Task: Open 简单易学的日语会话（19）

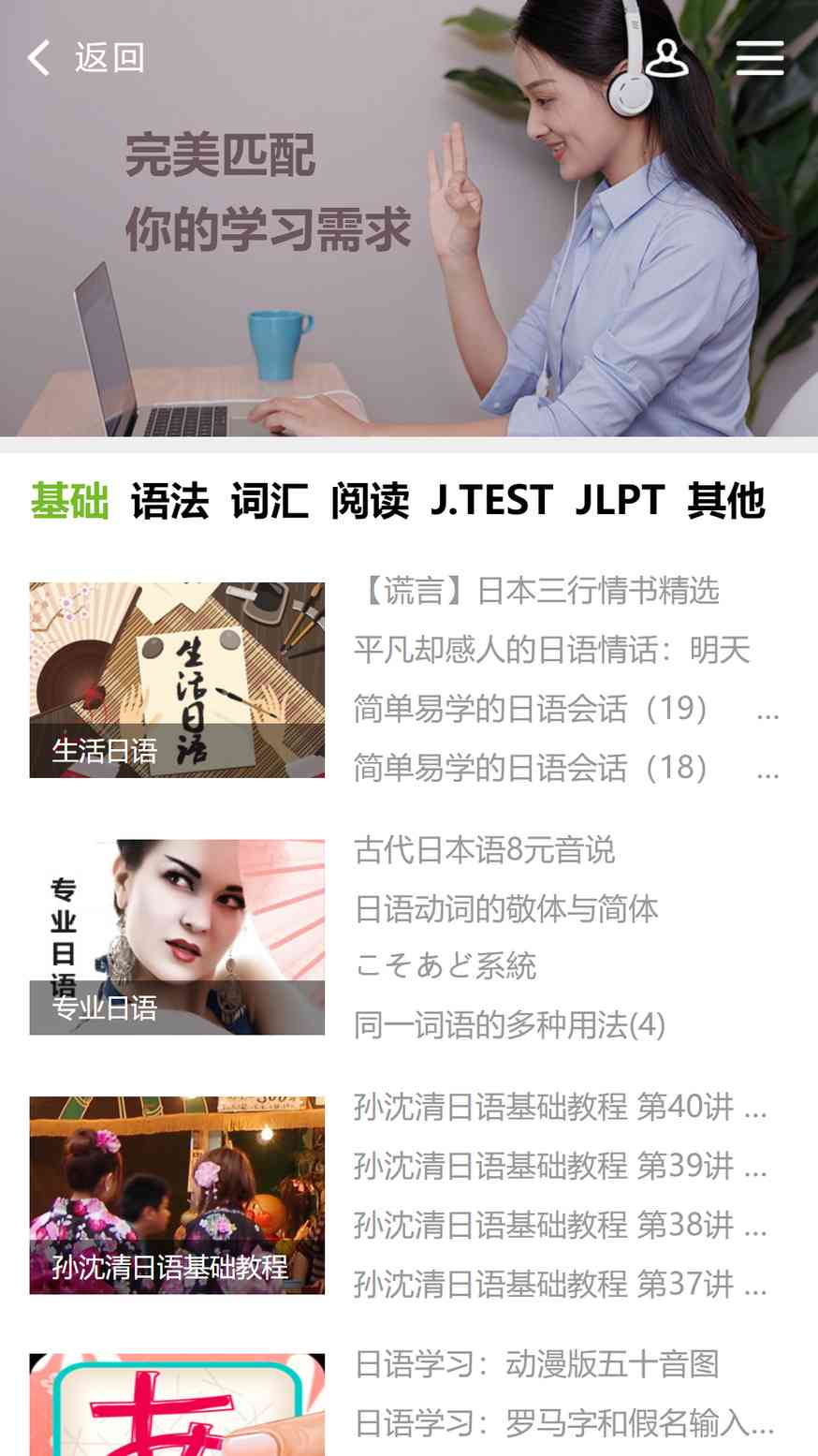Action: click(533, 709)
